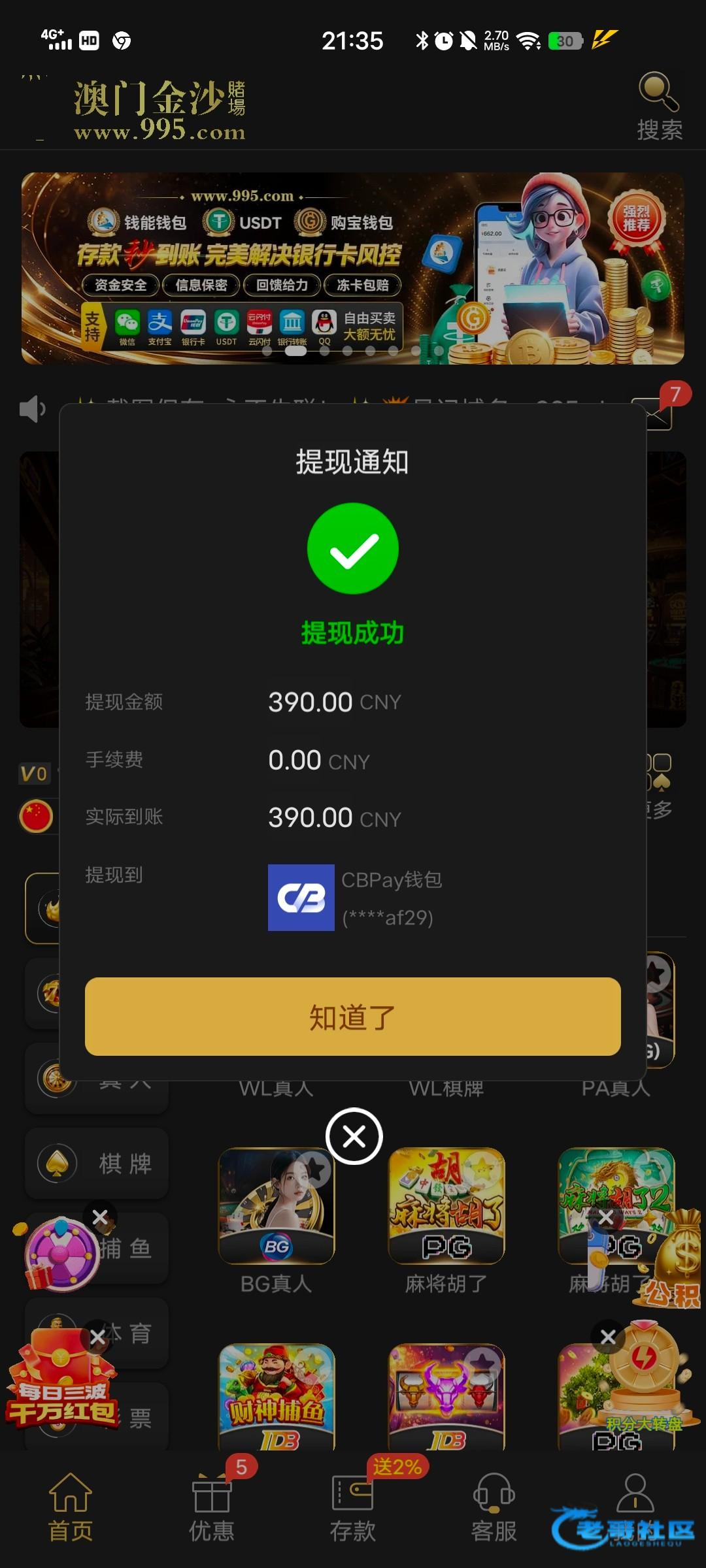This screenshot has height=1568, width=706.
Task: Dismiss the 每日三波 red packet widget
Action: pos(97,1337)
